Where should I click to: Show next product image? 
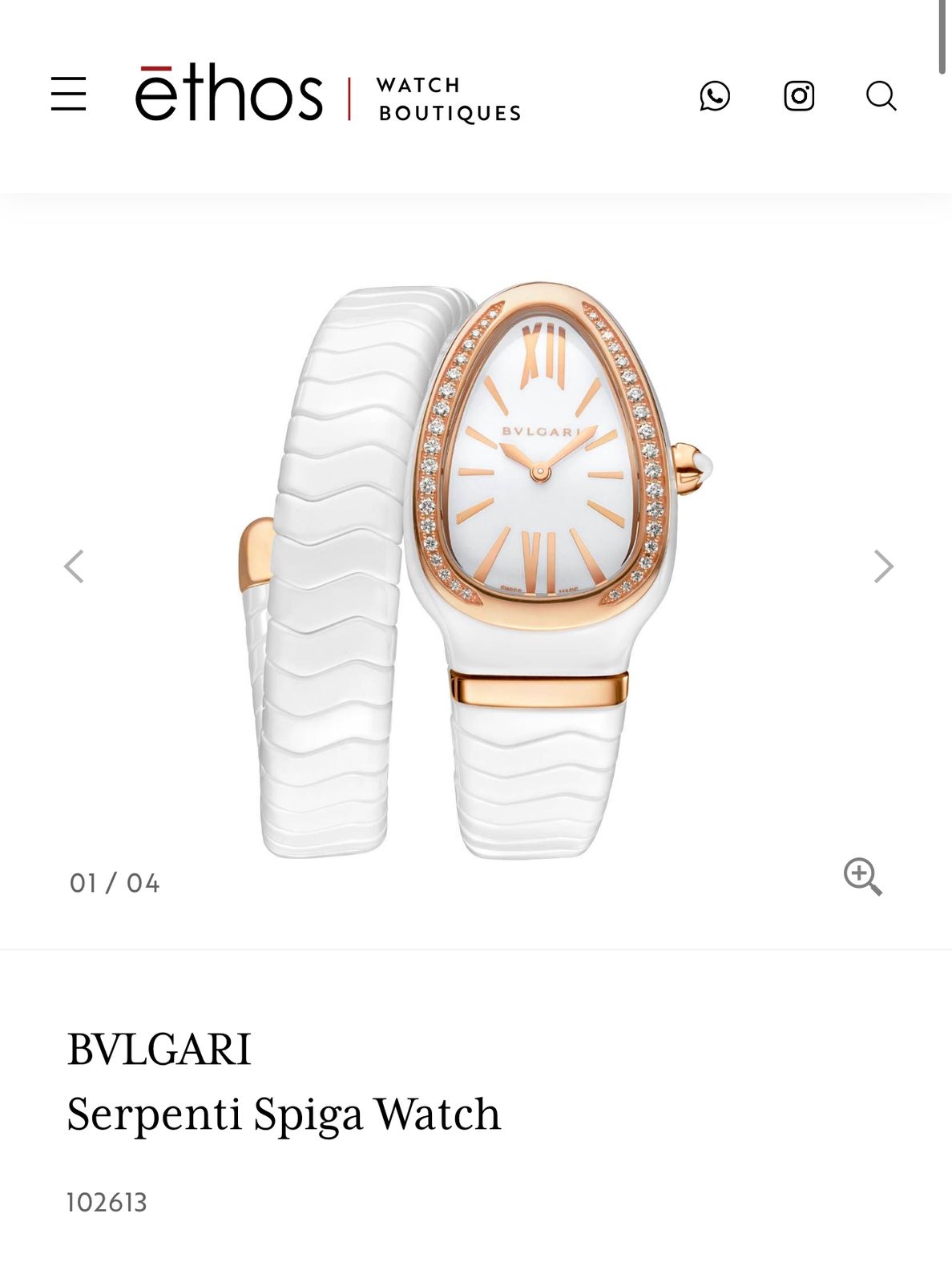(883, 566)
